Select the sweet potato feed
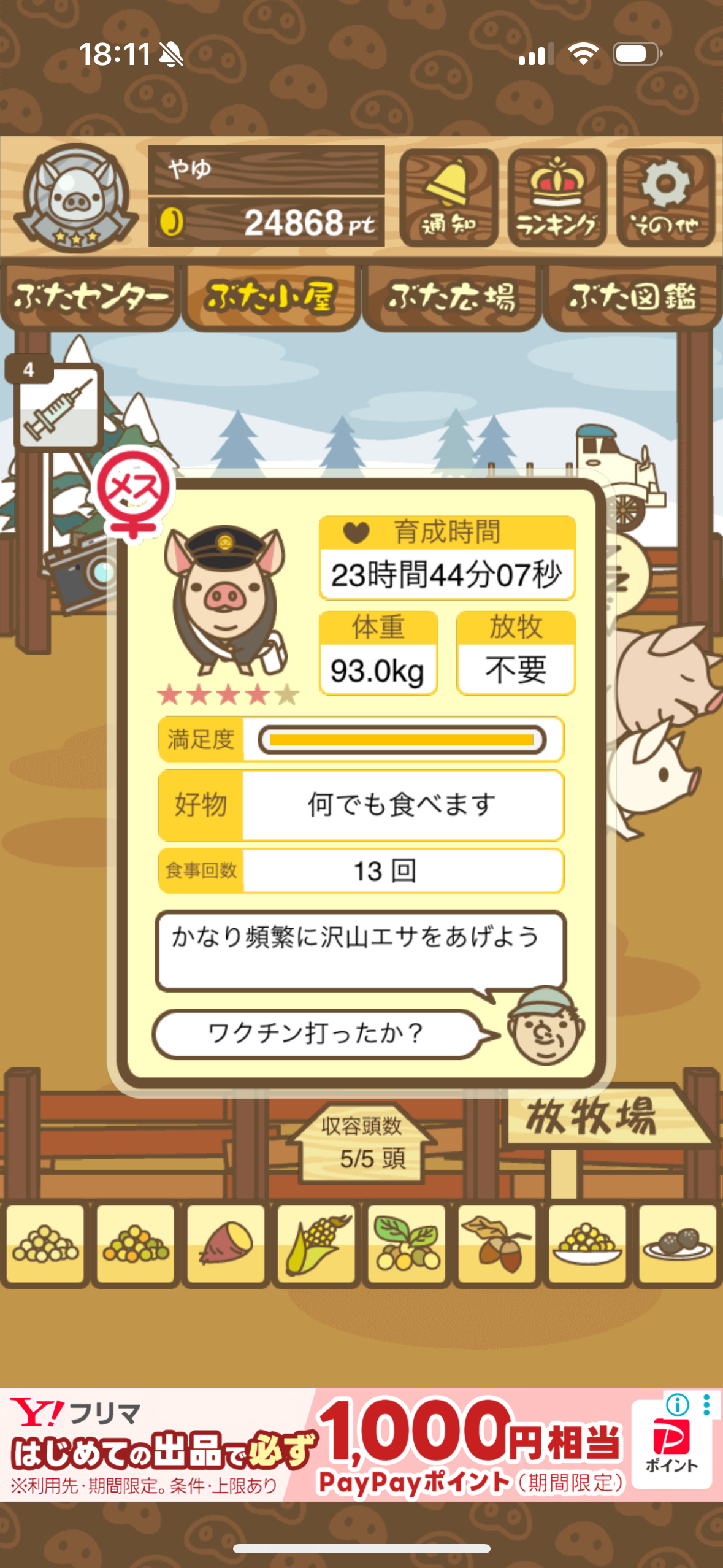This screenshot has width=723, height=1568. 226,1244
